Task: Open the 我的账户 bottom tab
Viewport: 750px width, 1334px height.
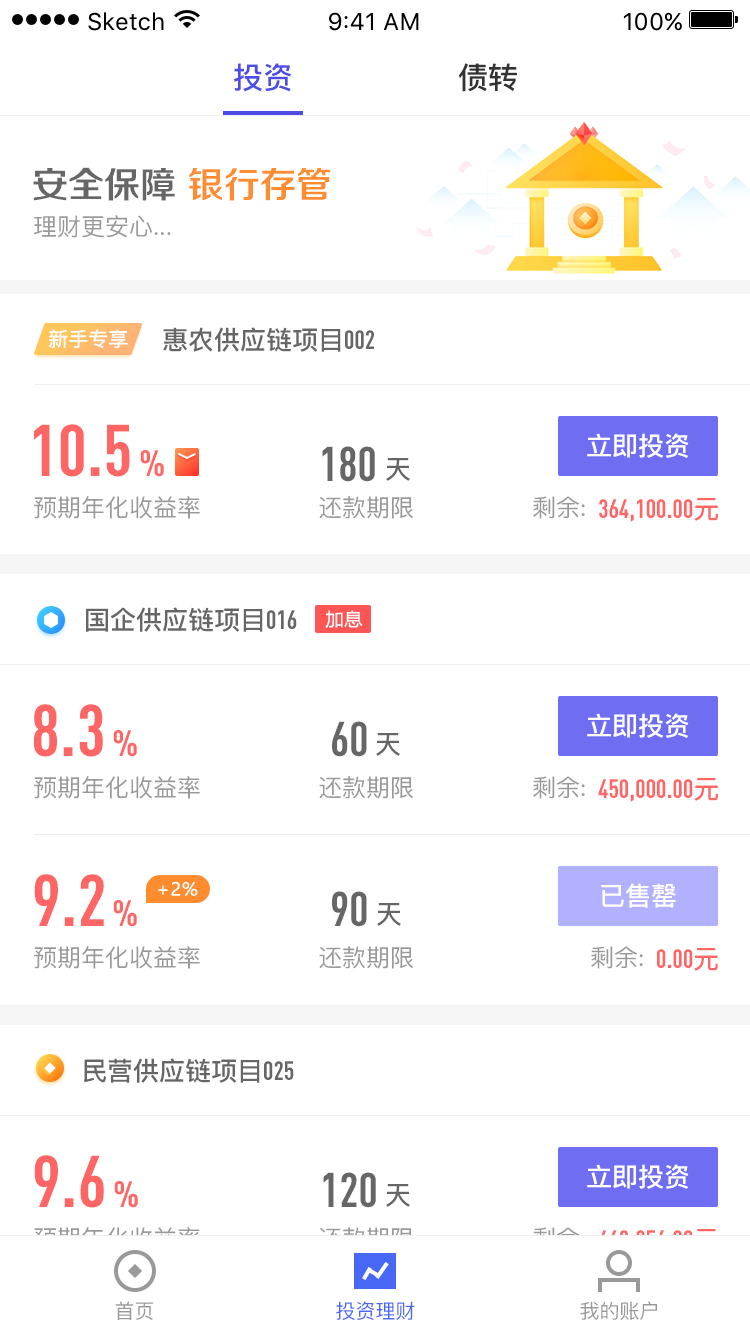Action: (x=619, y=1285)
